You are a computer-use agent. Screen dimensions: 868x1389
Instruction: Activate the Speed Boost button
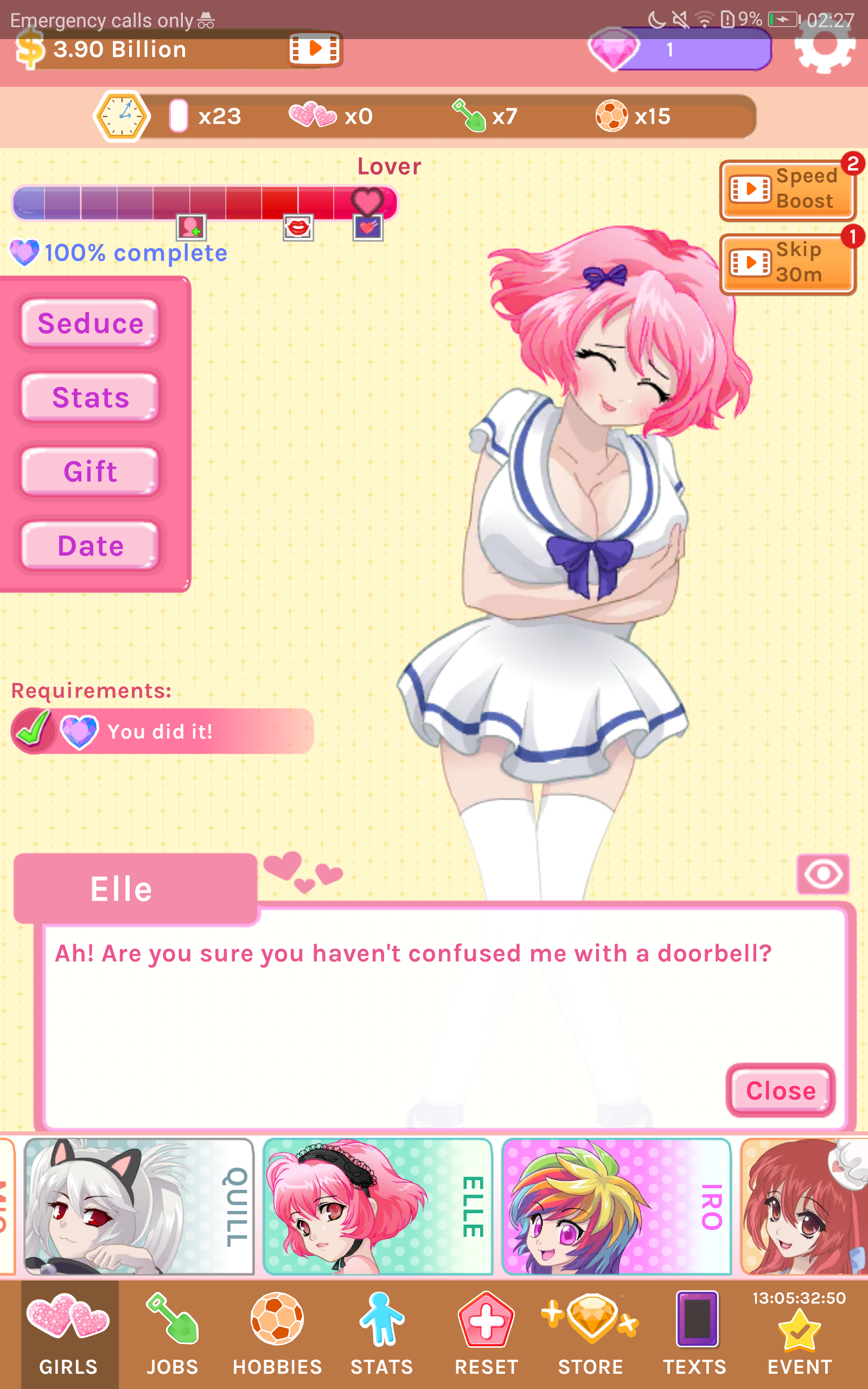(x=787, y=189)
